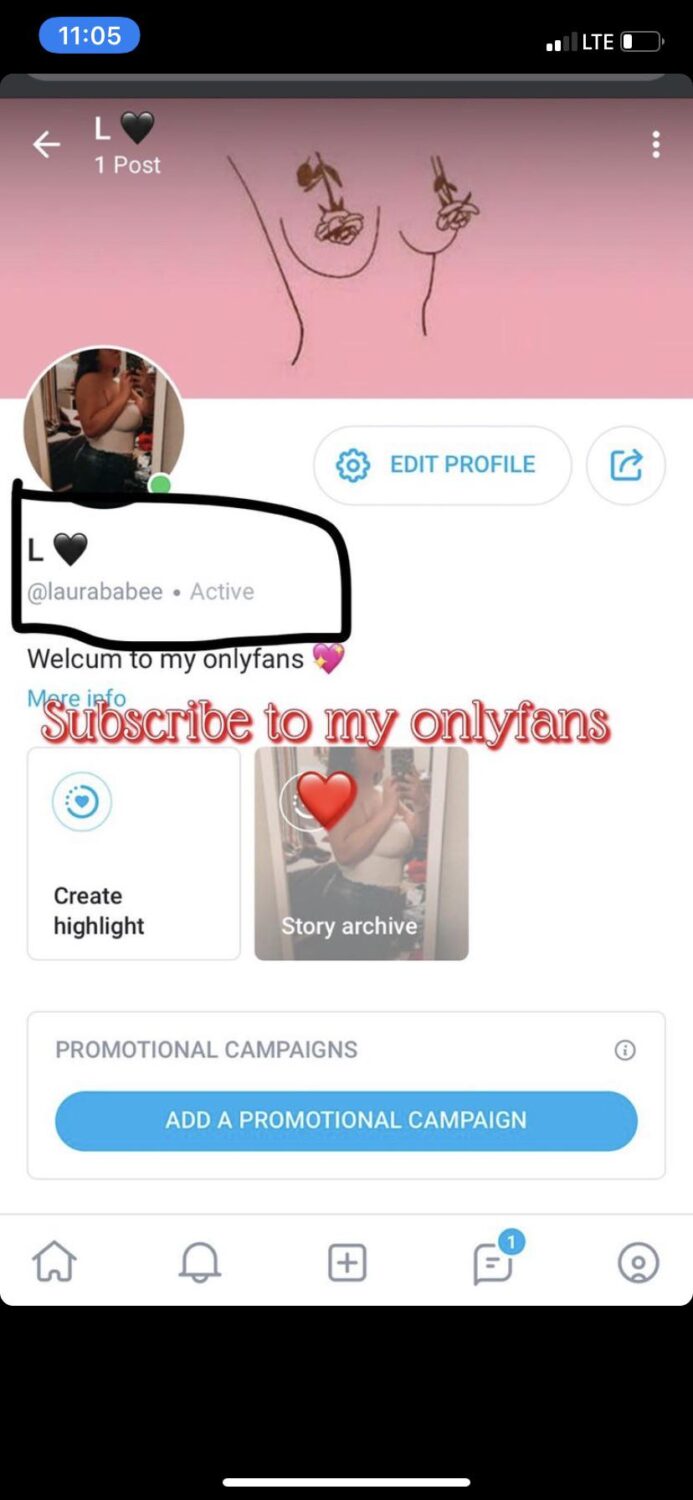Open the notifications bell tab
This screenshot has width=693, height=1500.
[x=200, y=1263]
